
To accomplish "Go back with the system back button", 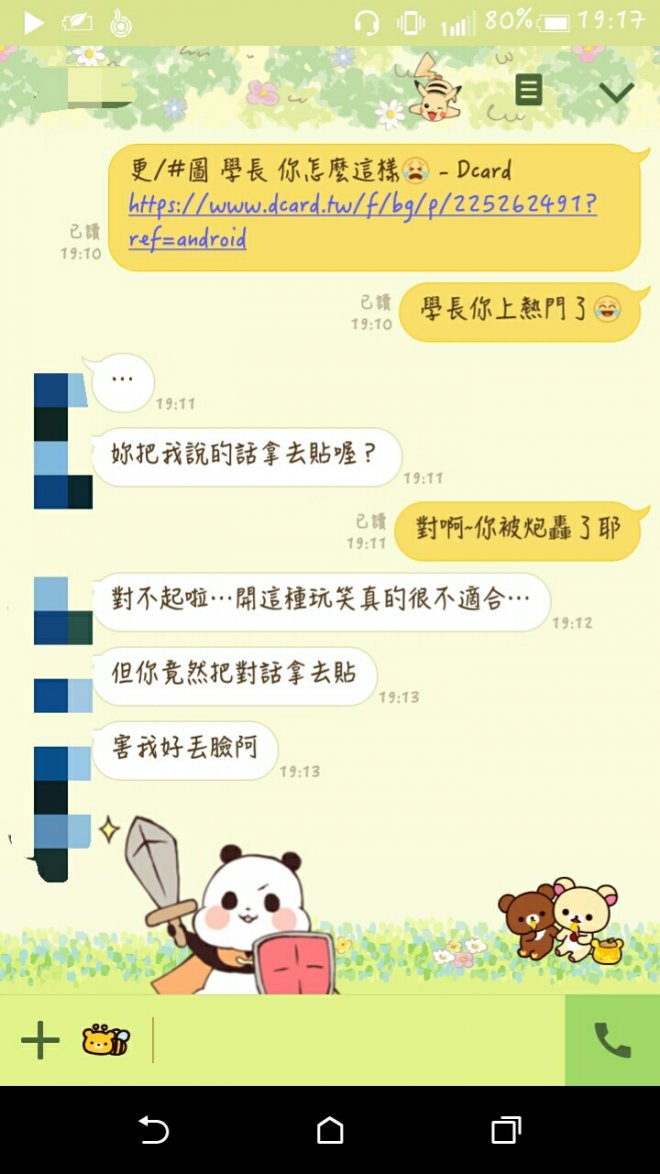I will (x=153, y=1130).
